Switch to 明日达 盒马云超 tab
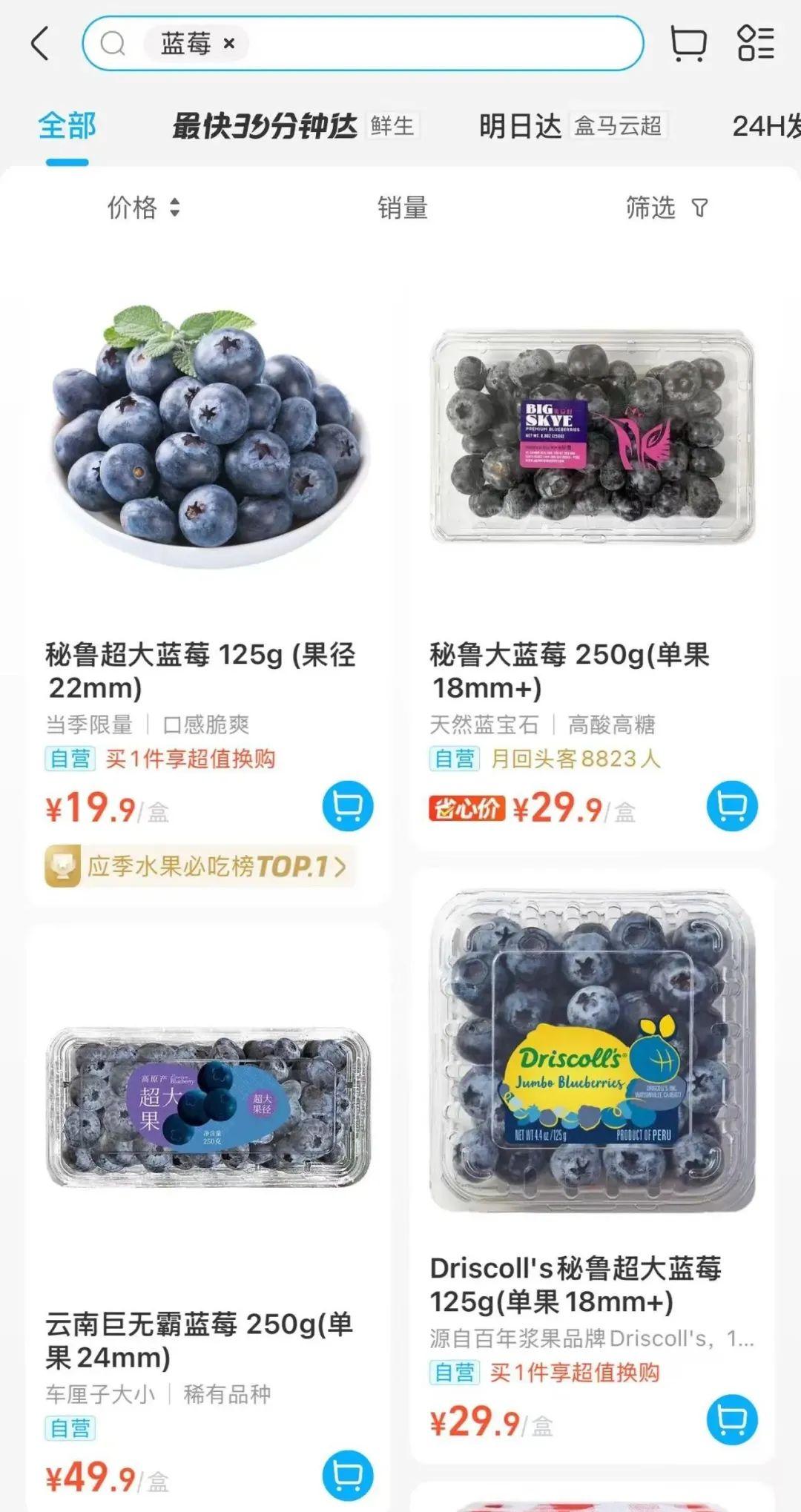The image size is (801, 1512). coord(571,126)
